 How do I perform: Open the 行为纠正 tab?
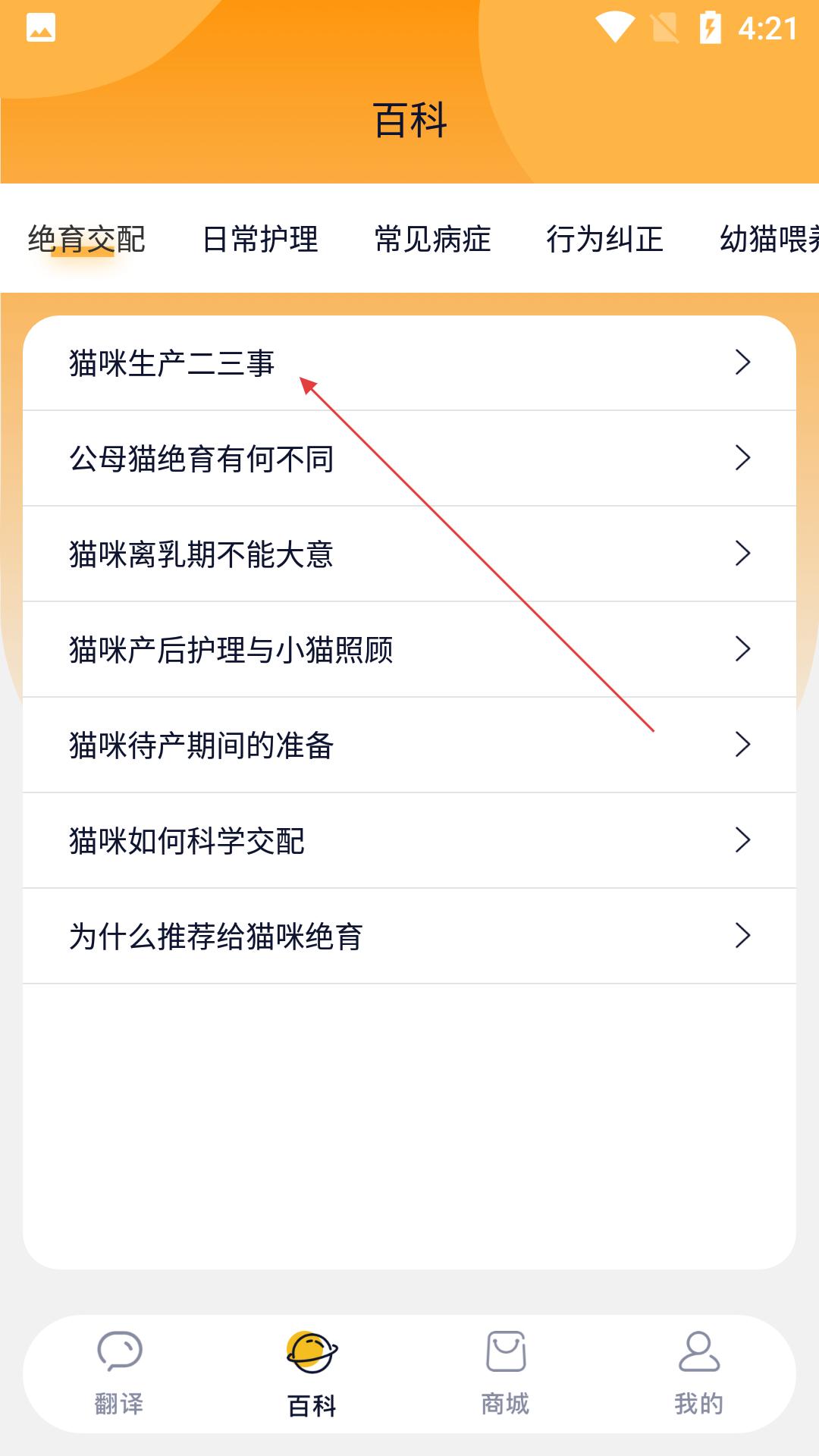click(605, 240)
